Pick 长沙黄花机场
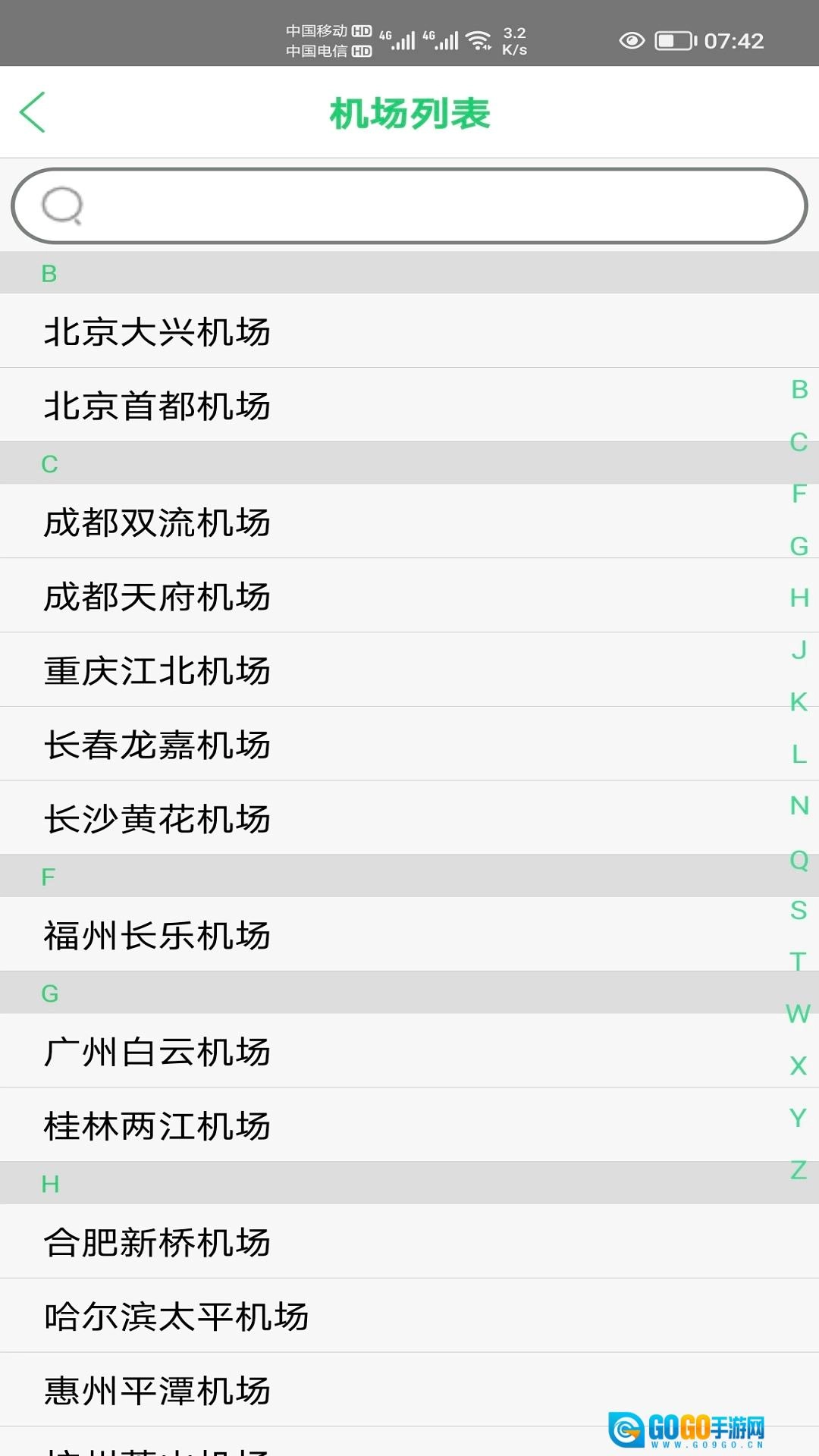This screenshot has width=819, height=1456. coord(157,819)
